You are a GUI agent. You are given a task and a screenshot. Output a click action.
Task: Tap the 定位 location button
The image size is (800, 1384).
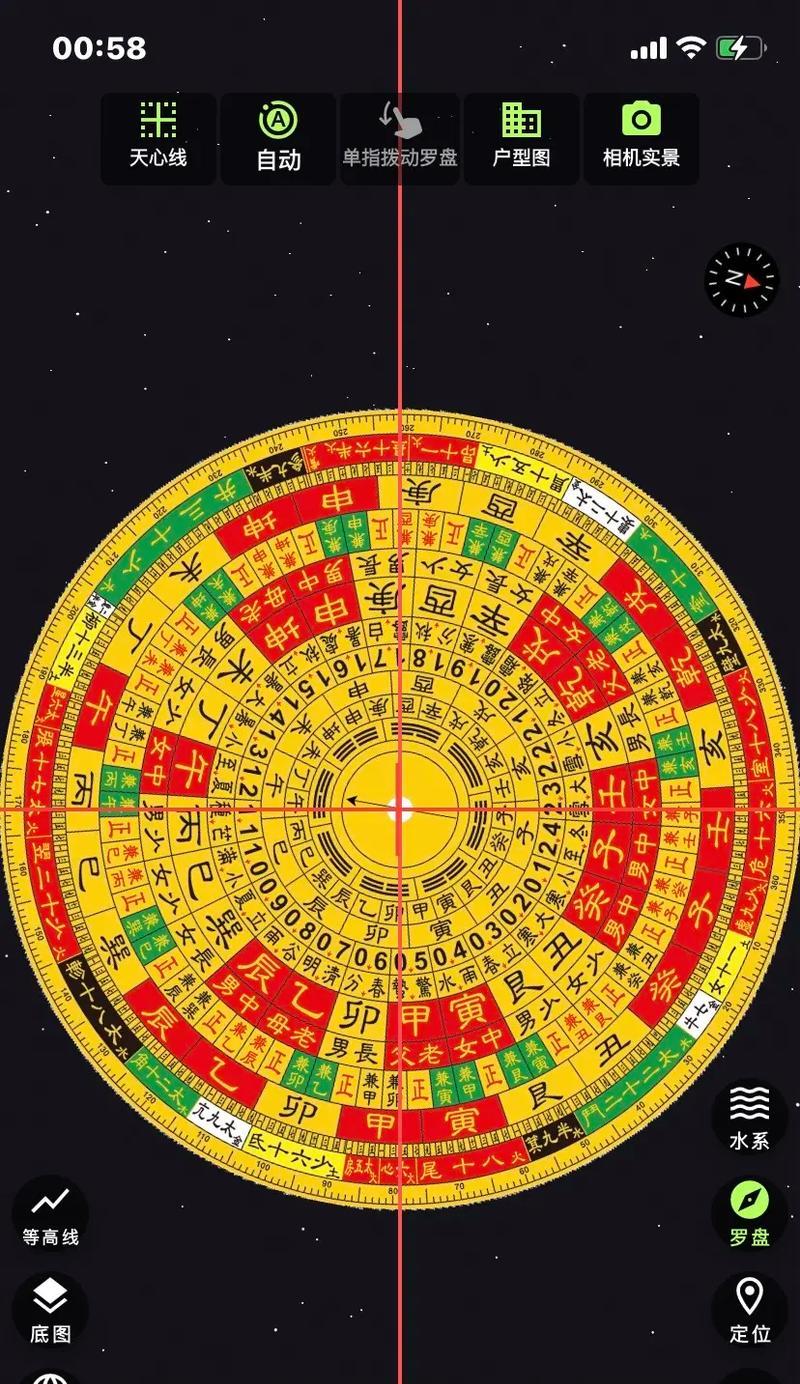(x=749, y=1310)
